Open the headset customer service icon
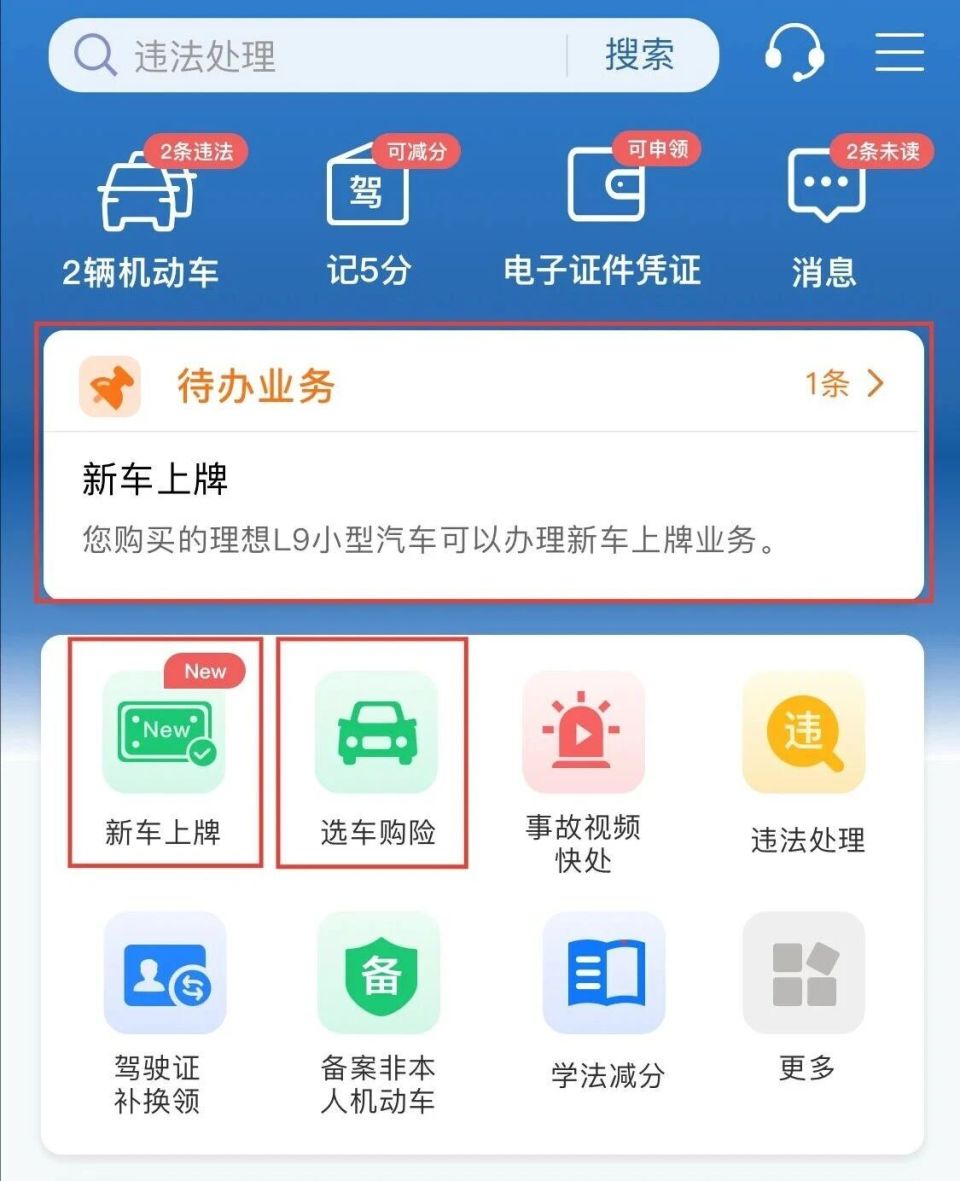Screen dimensions: 960x1181 point(793,52)
